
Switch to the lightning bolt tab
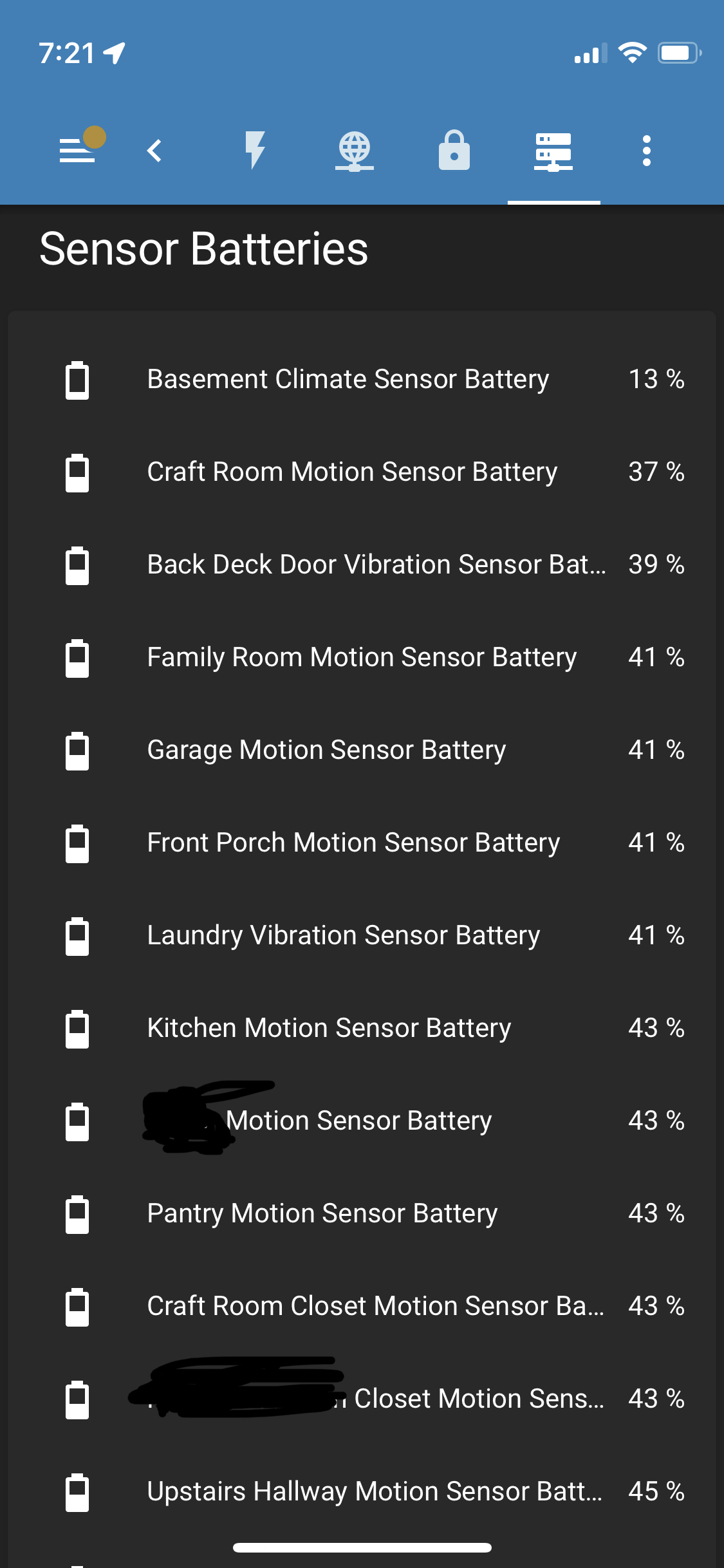pyautogui.click(x=255, y=151)
